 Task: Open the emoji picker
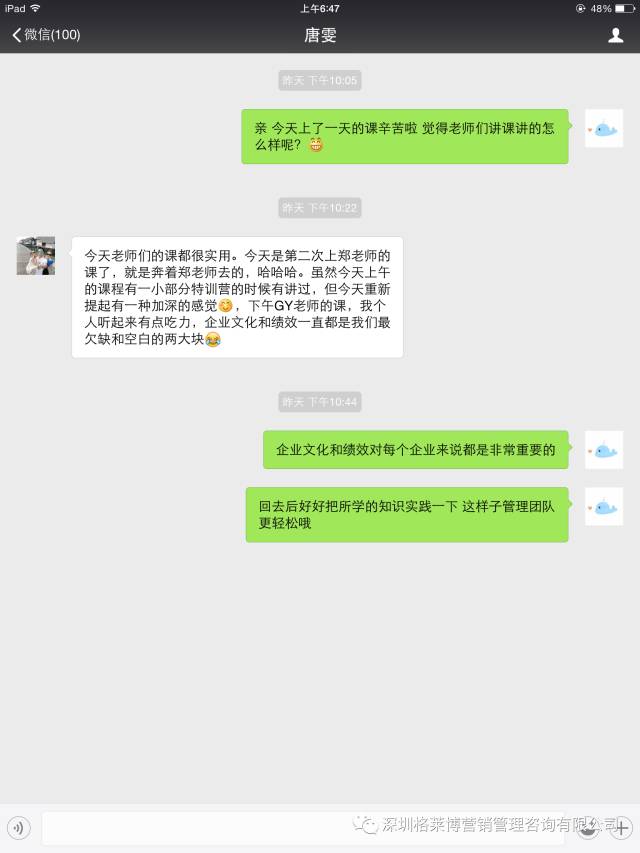(x=588, y=828)
